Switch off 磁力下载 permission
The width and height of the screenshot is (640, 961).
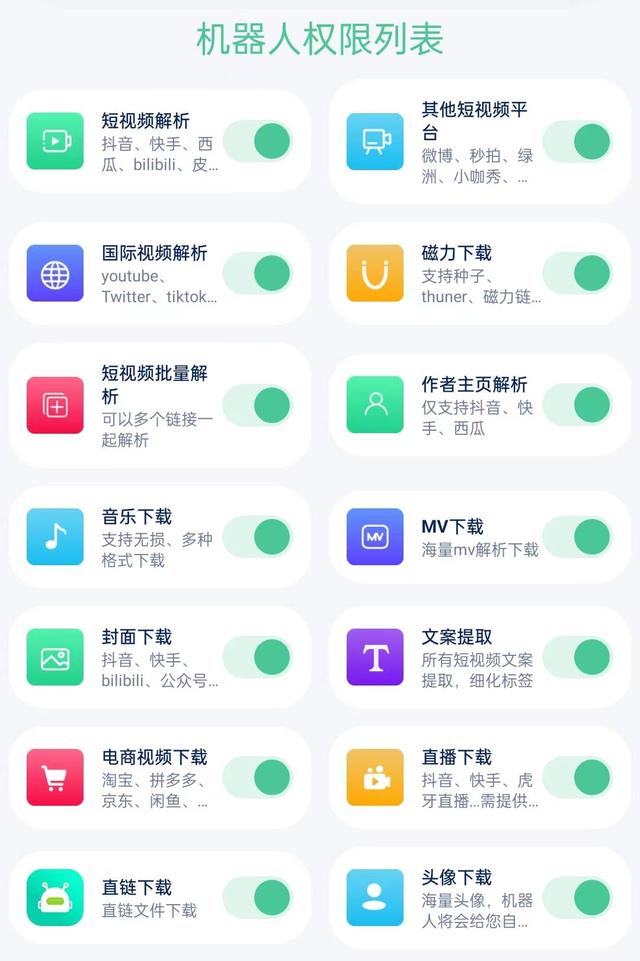(577, 273)
